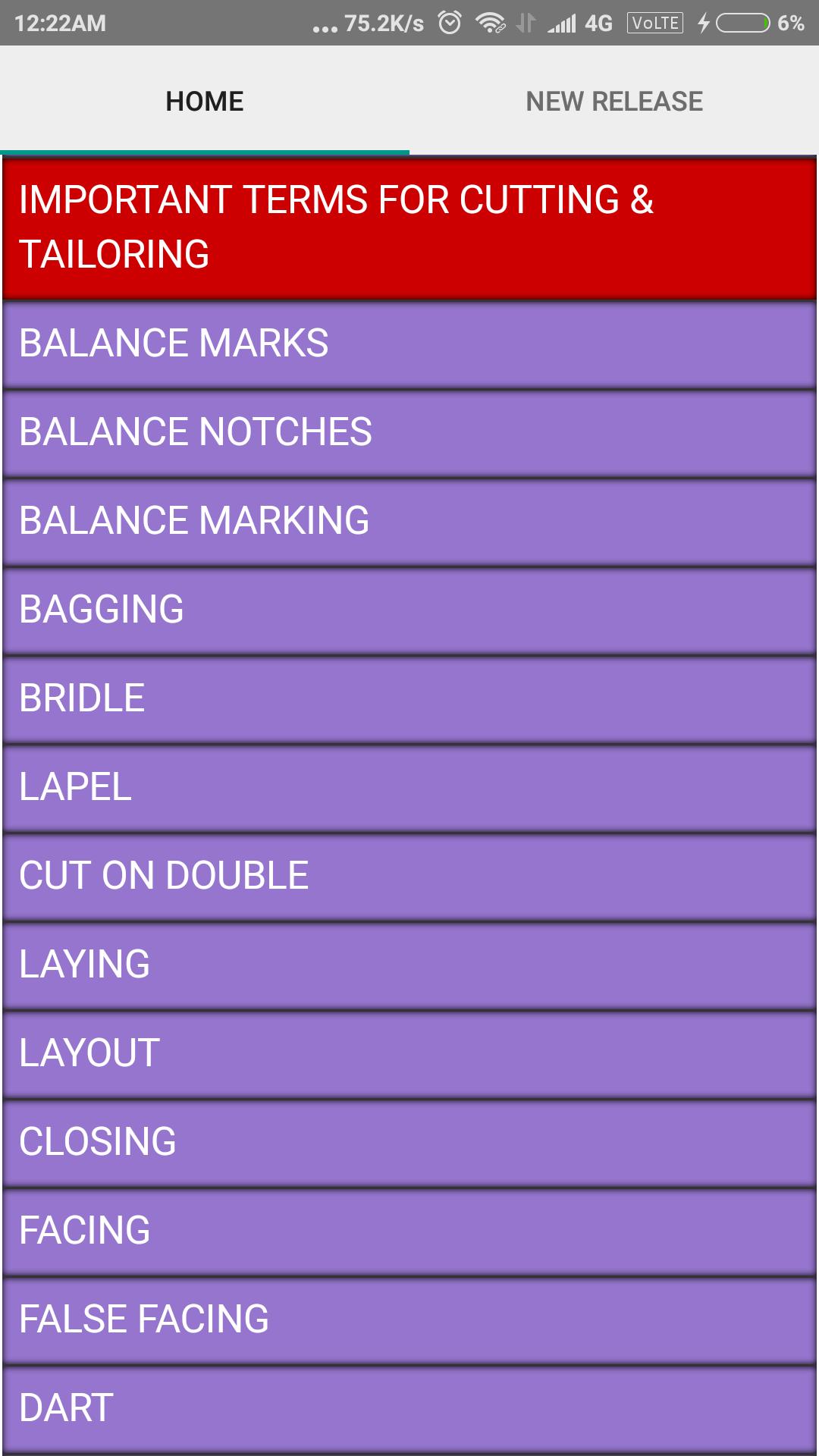Screen dimensions: 819x1456
Task: View the Dart term
Action: point(409,1408)
